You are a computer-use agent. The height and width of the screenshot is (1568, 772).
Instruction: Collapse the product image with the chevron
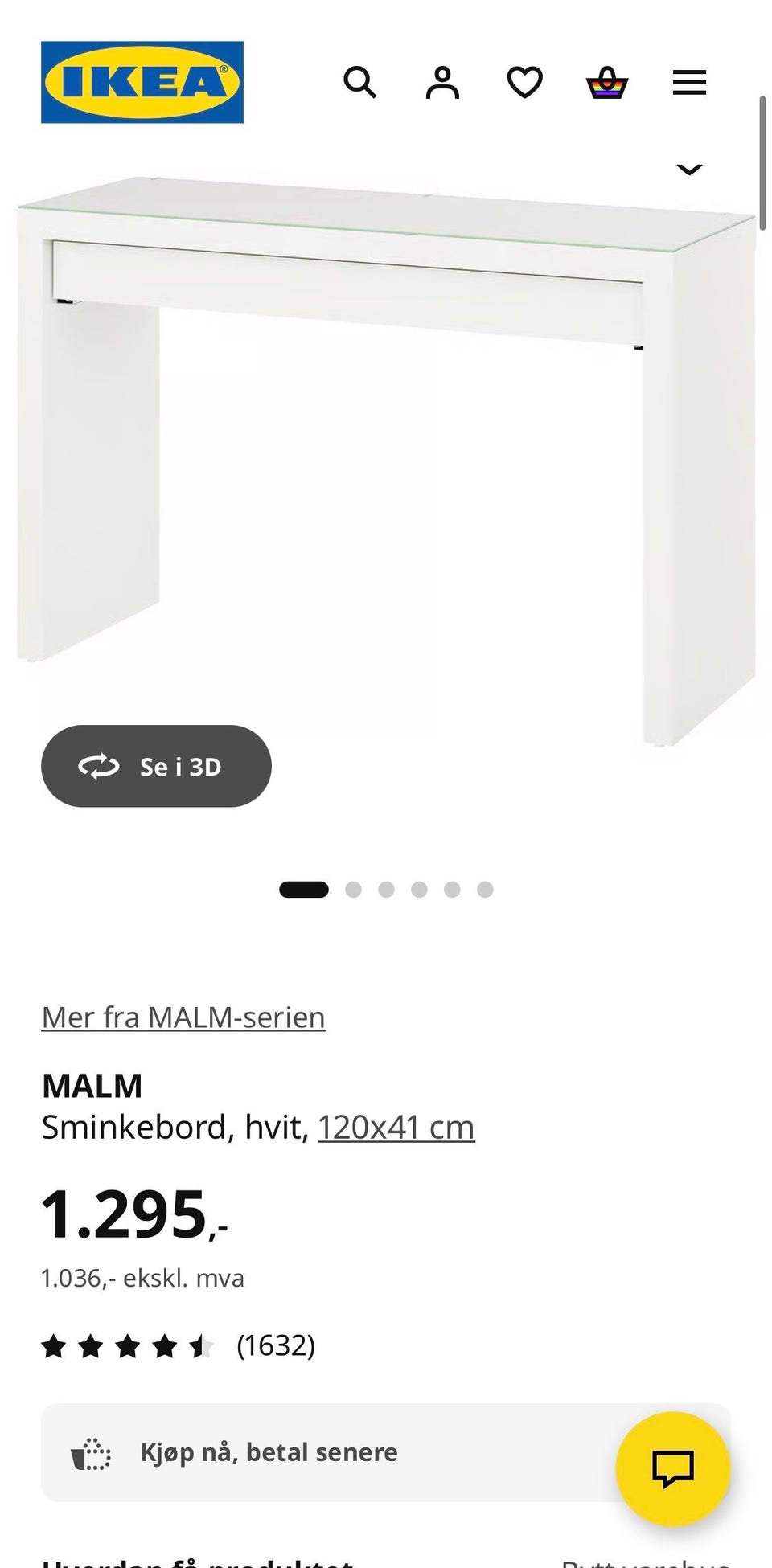pos(688,169)
